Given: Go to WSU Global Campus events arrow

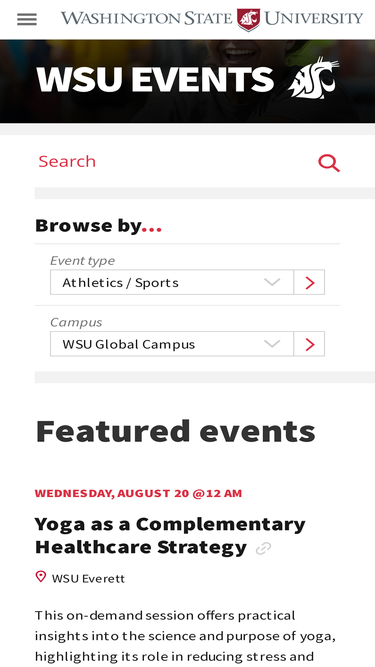Looking at the screenshot, I should click(x=310, y=344).
